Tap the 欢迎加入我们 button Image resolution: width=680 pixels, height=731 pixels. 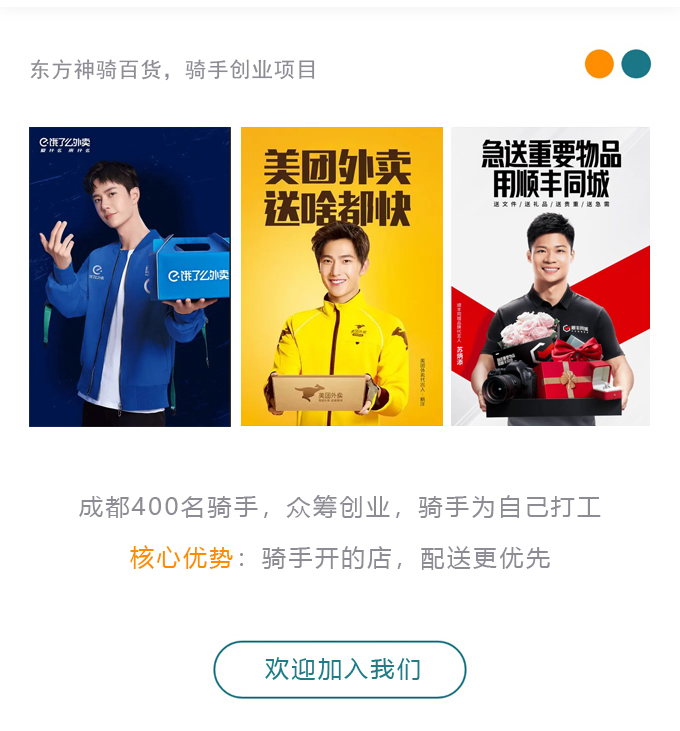pyautogui.click(x=340, y=669)
